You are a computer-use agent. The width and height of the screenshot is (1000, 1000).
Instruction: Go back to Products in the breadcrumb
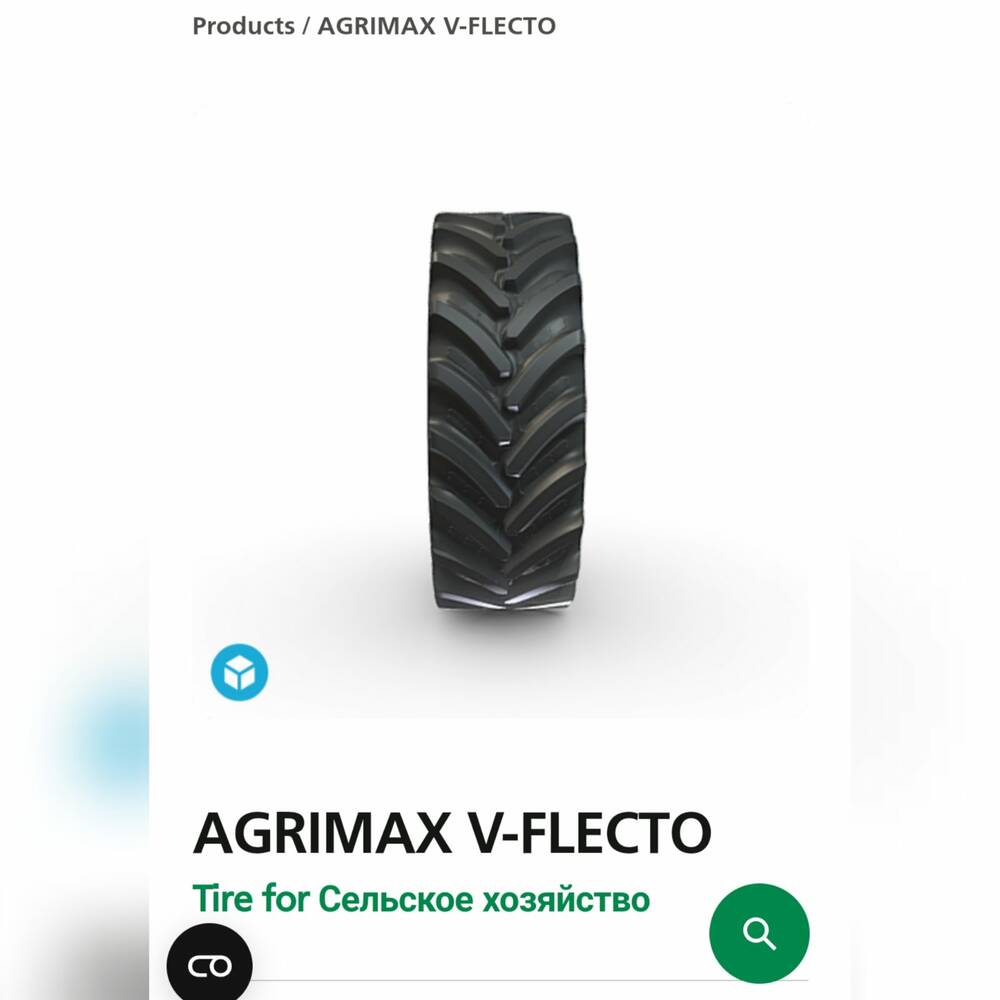(x=244, y=26)
